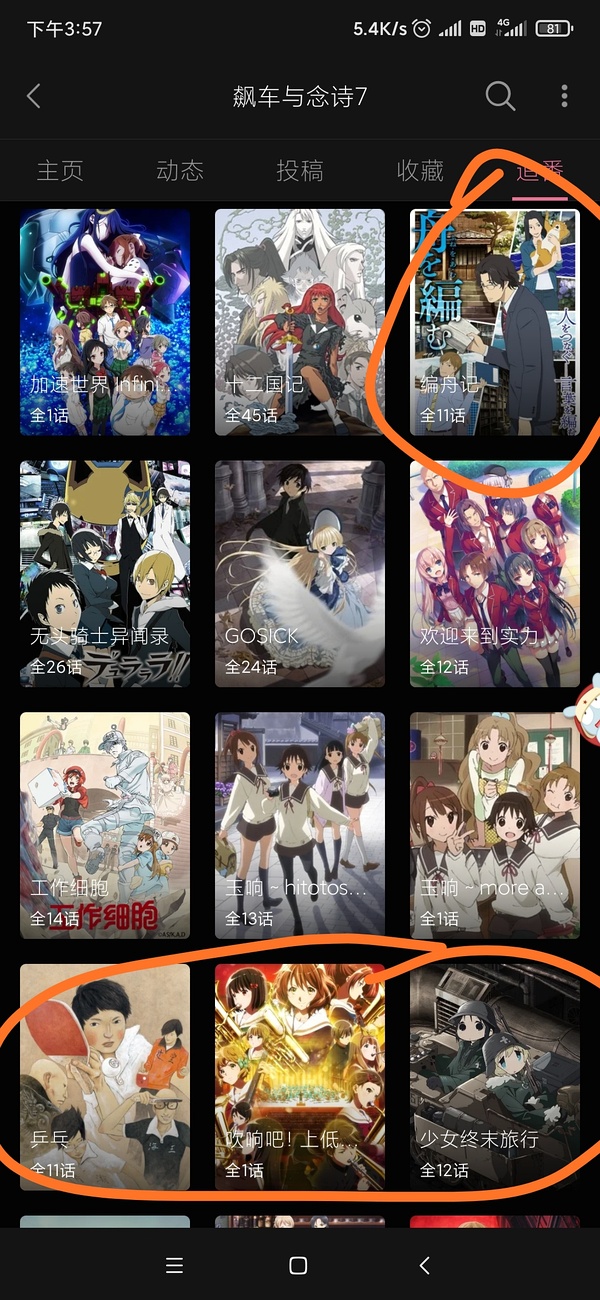
Task: Open the 十二国记 anime card
Action: click(300, 322)
